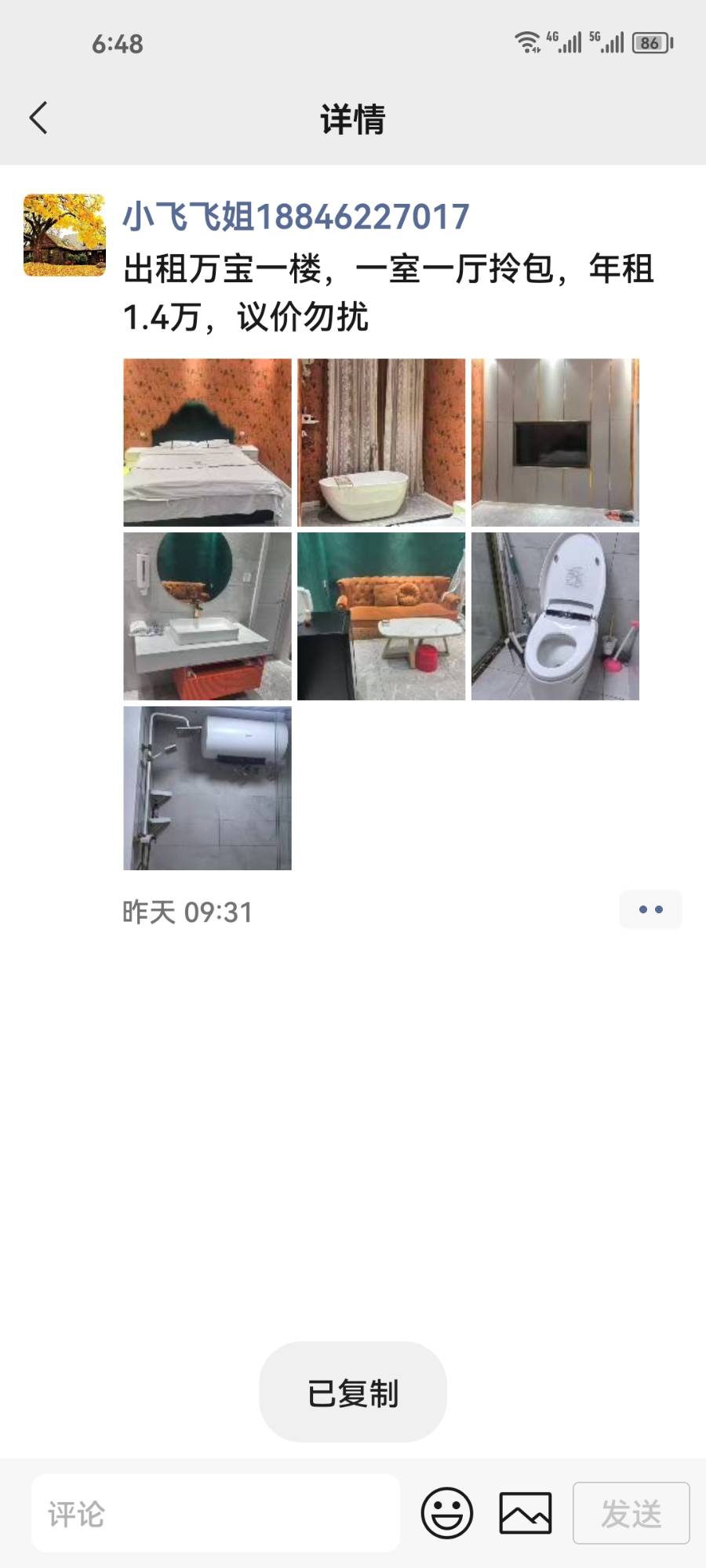Go back from the 详情 page
The height and width of the screenshot is (1568, 706).
(38, 118)
